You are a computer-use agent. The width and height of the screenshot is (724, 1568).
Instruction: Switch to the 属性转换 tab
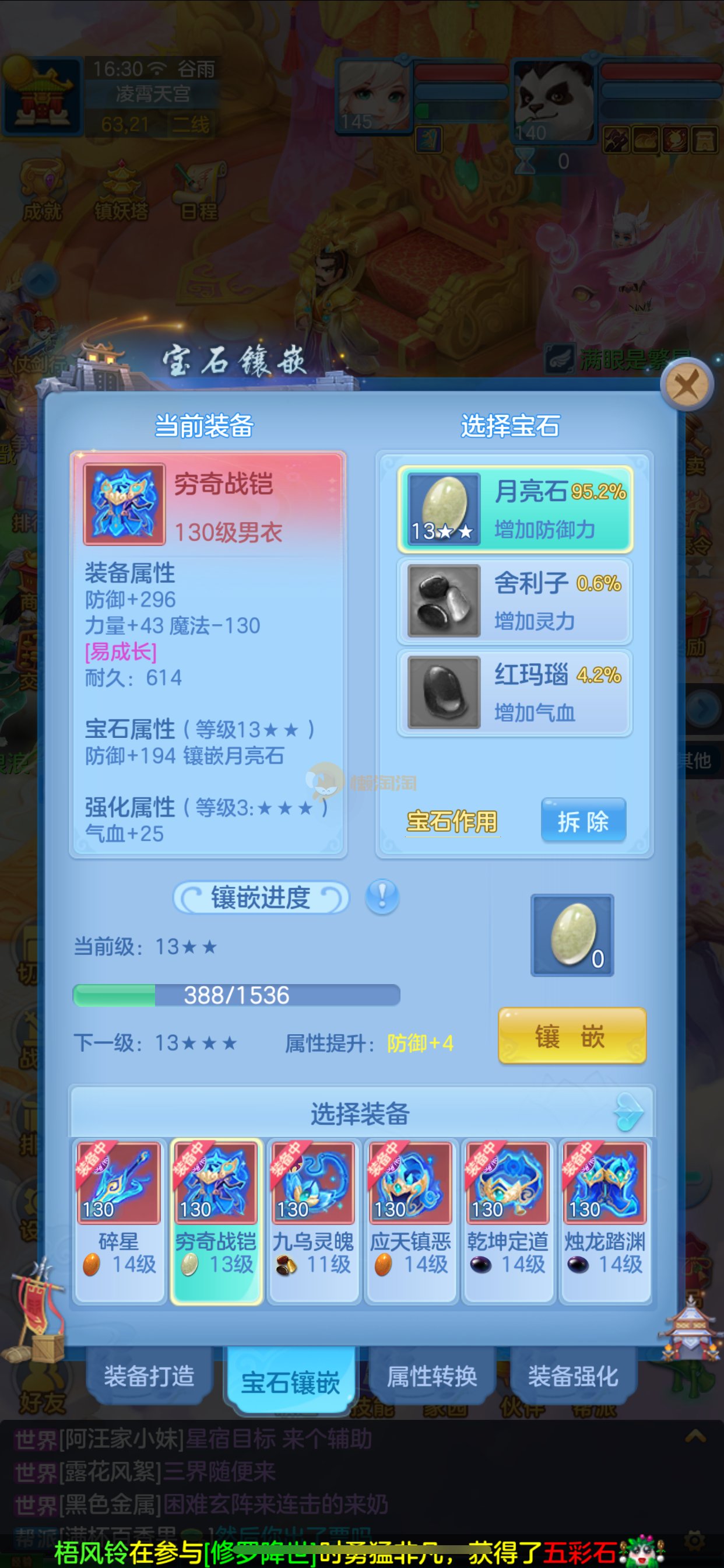[x=432, y=1375]
